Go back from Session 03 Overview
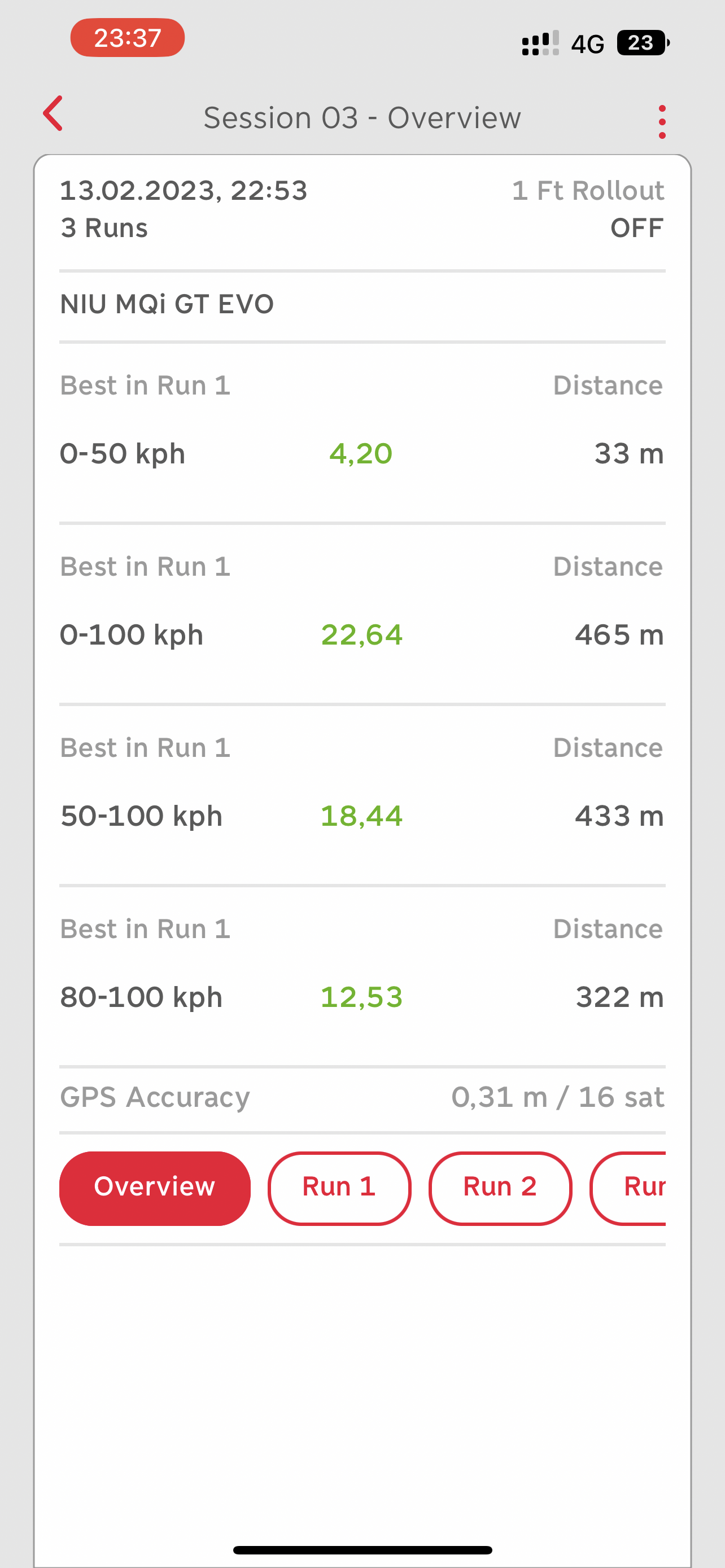Screen dimensions: 725x1568 (54, 114)
